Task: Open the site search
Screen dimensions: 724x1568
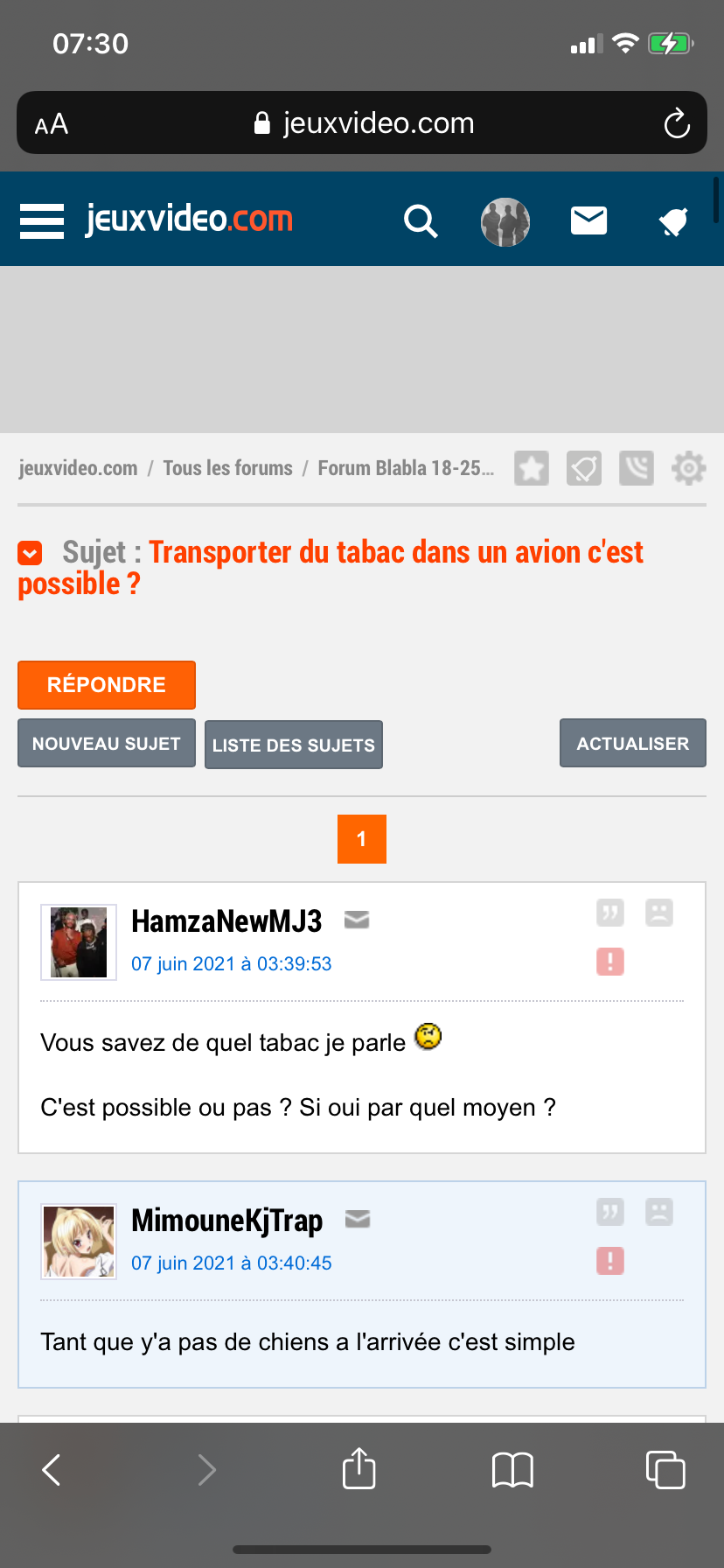Action: click(x=421, y=221)
